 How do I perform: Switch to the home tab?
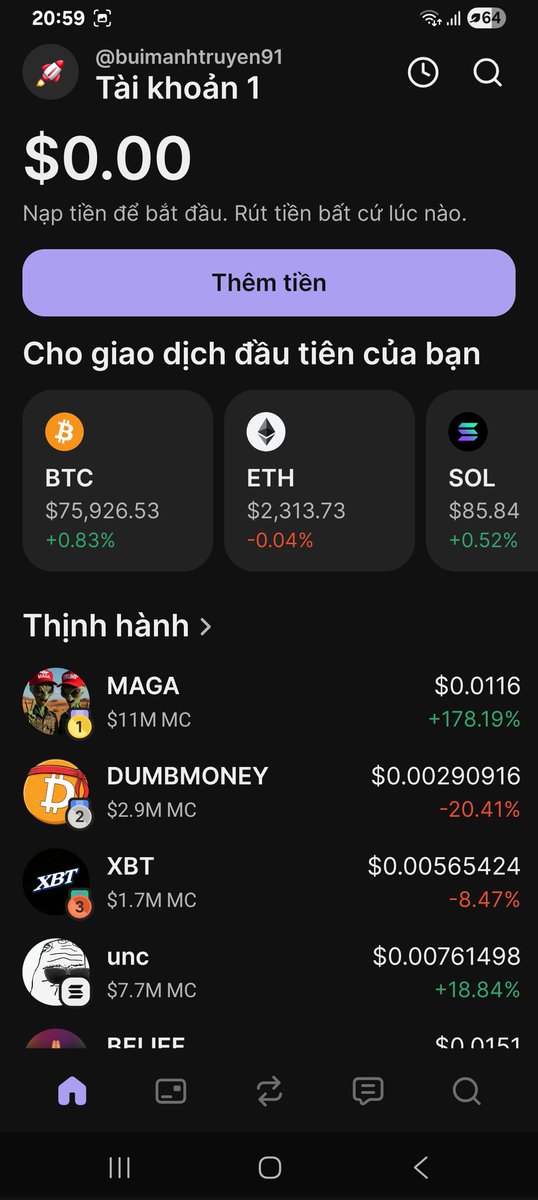[x=72, y=1091]
